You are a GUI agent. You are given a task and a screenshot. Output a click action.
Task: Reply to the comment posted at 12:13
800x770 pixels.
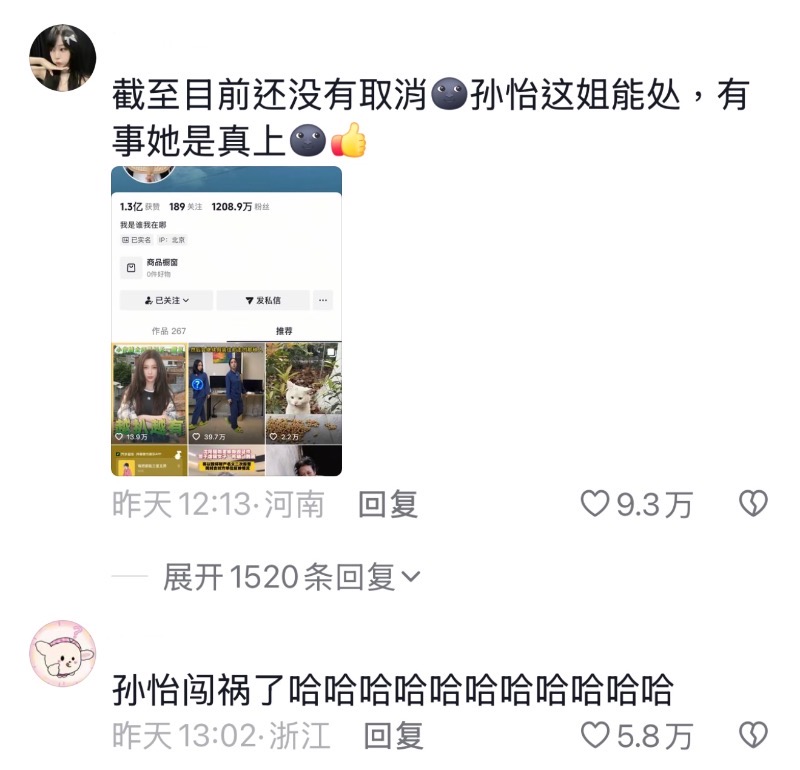(387, 505)
